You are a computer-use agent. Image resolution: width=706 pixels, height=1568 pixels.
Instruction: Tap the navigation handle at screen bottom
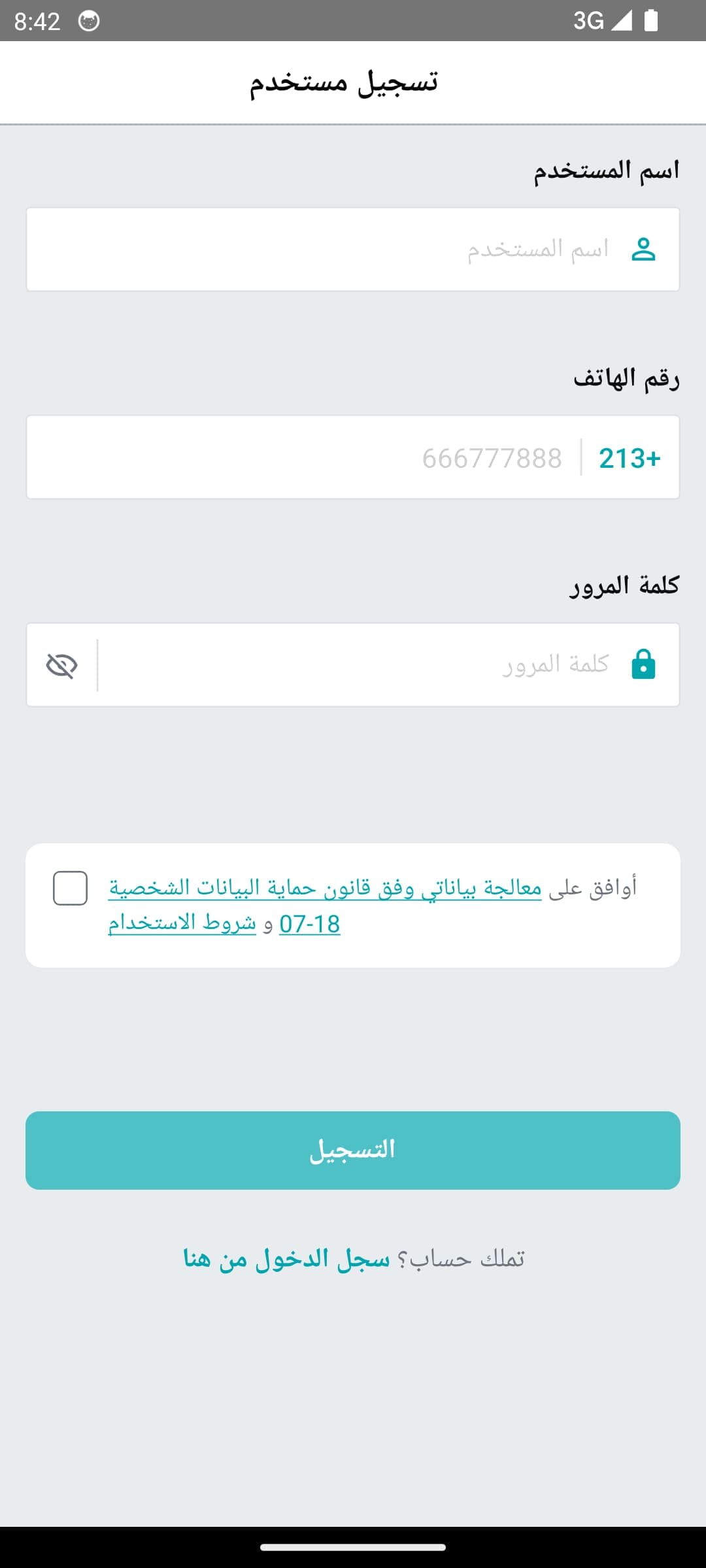[353, 1547]
